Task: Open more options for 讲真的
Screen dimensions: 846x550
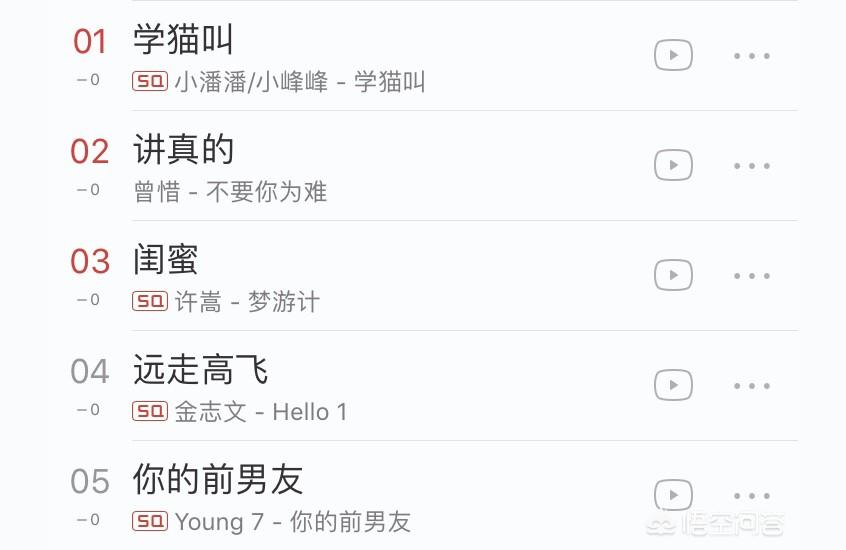Action: (751, 166)
